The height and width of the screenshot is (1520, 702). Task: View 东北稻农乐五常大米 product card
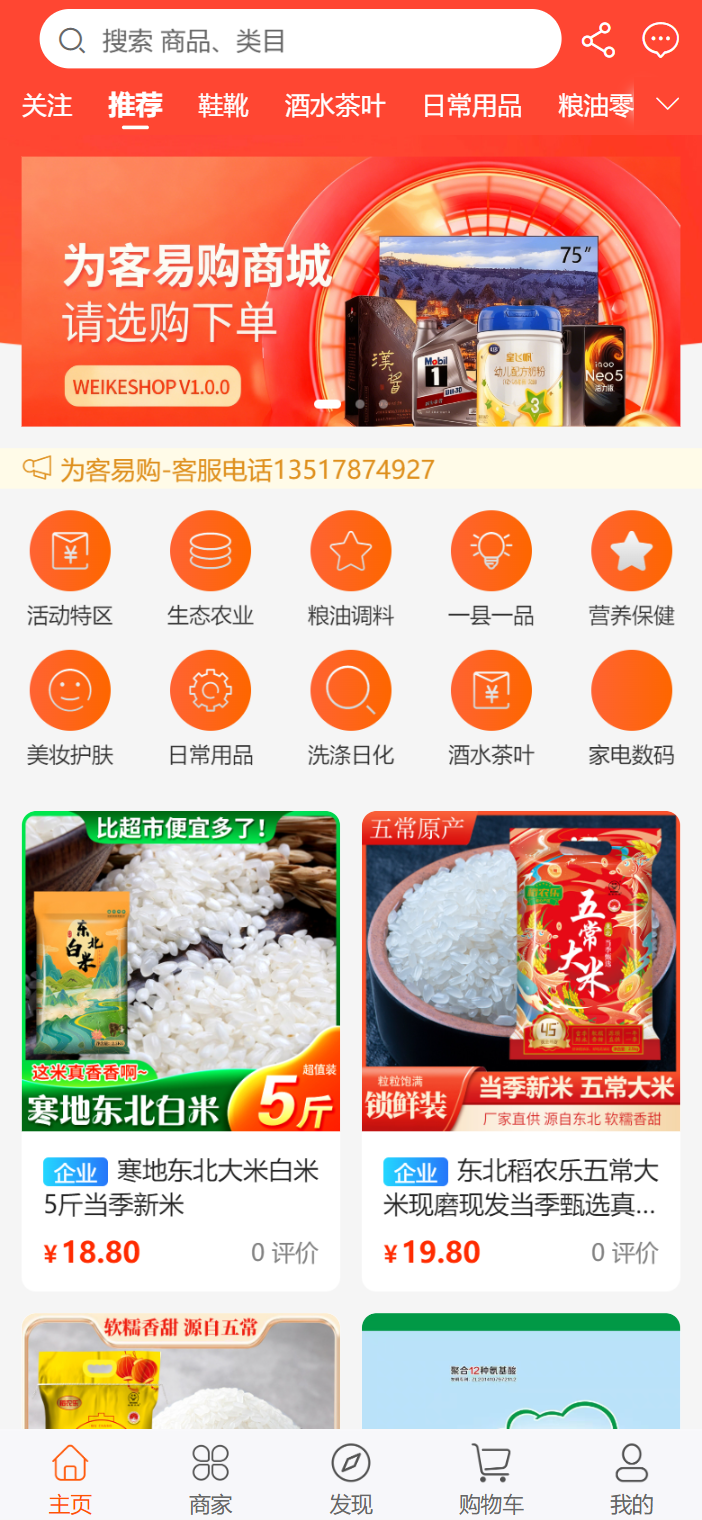521,1050
